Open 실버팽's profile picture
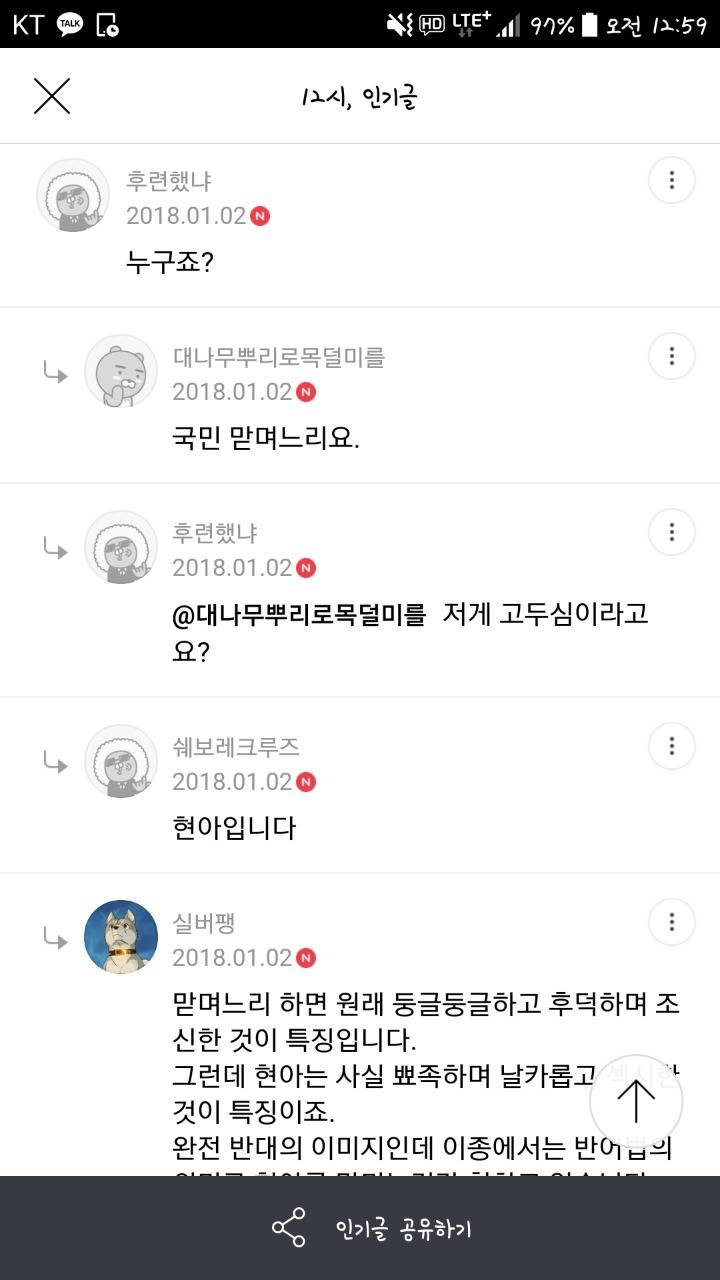Image resolution: width=720 pixels, height=1280 pixels. pyautogui.click(x=120, y=937)
